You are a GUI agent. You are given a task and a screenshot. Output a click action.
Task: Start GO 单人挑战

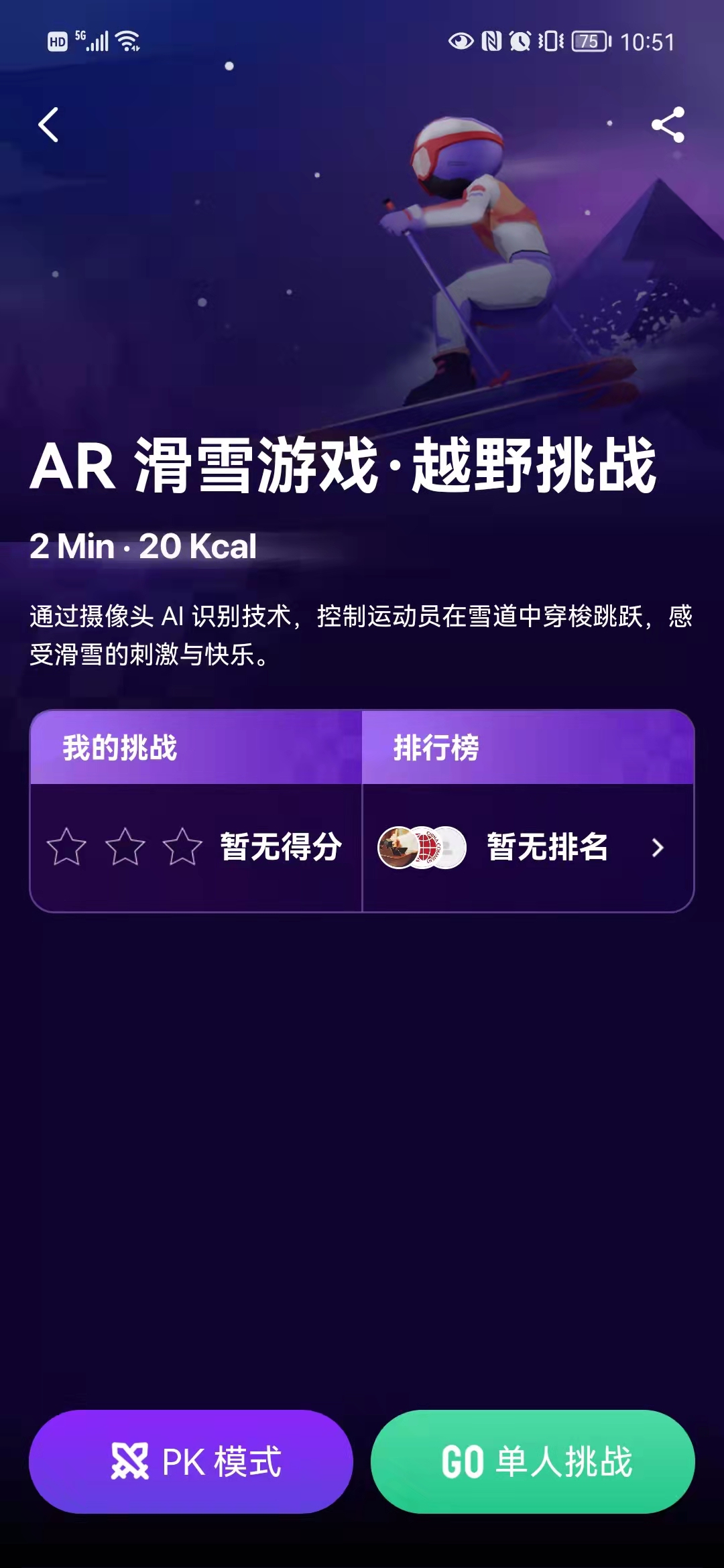(x=533, y=1461)
